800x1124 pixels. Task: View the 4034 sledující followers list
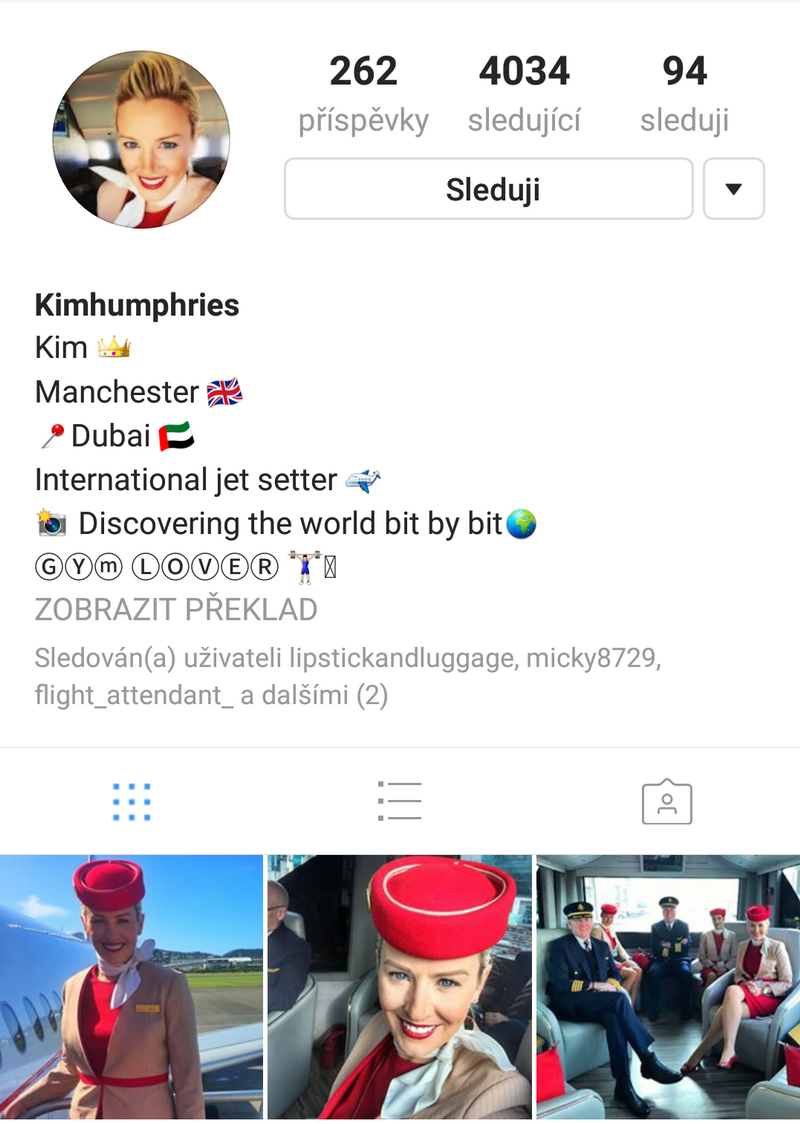(x=524, y=94)
